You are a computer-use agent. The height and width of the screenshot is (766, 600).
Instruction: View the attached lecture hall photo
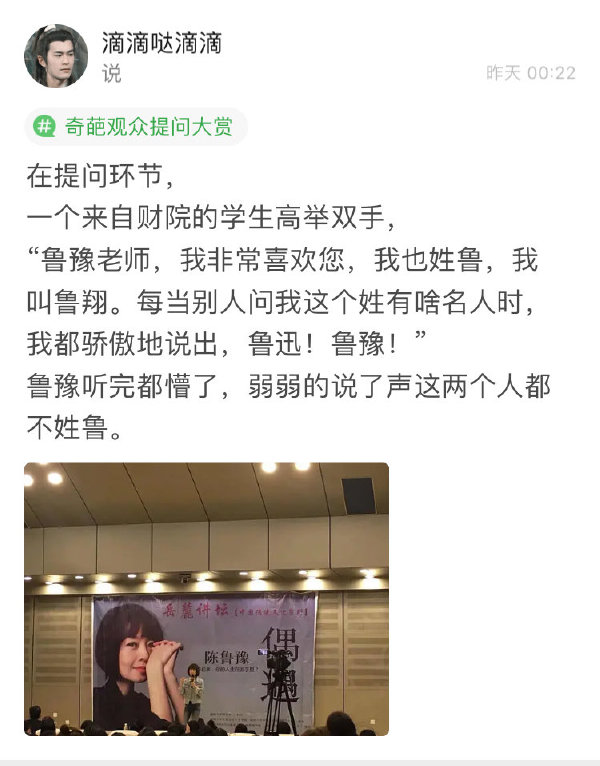pyautogui.click(x=206, y=598)
